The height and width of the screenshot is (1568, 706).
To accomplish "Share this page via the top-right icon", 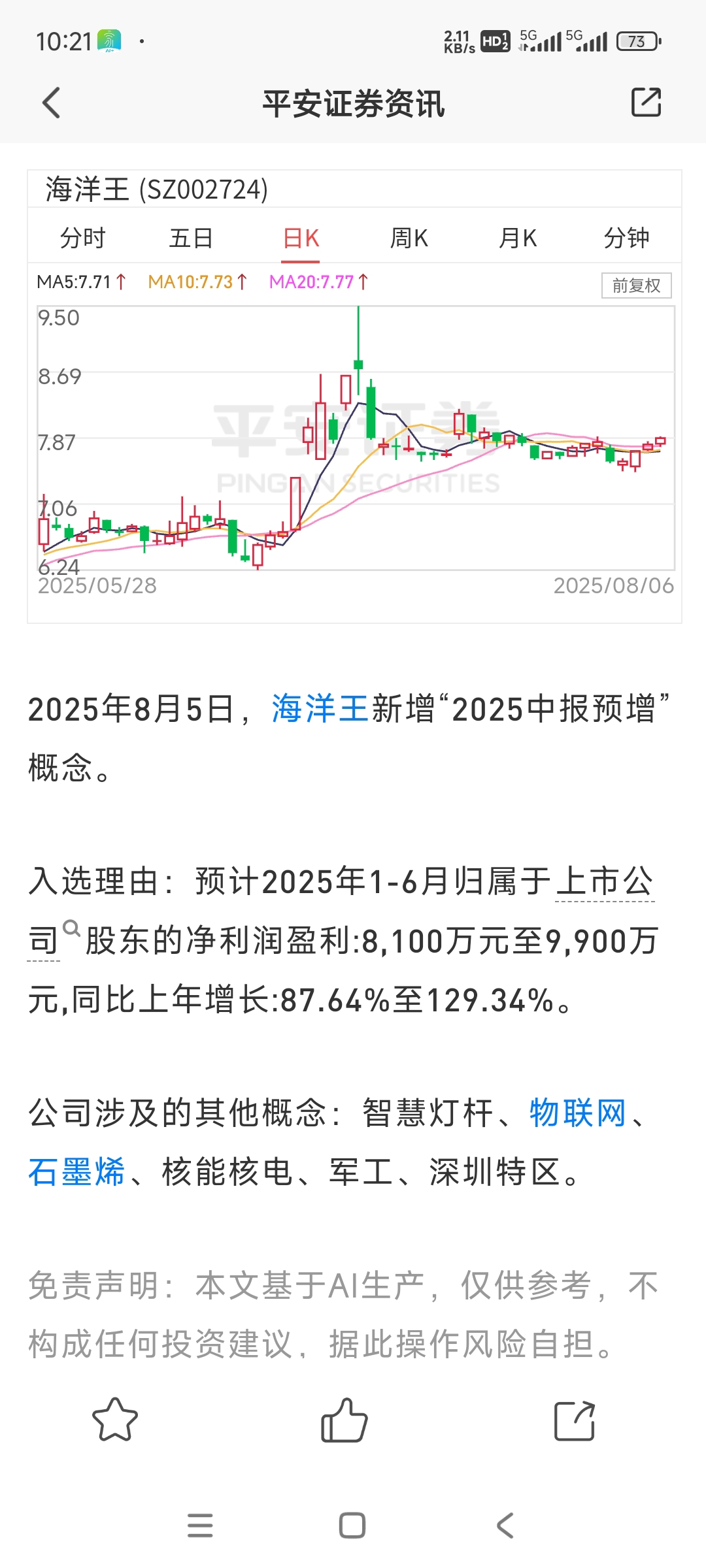I will point(646,103).
